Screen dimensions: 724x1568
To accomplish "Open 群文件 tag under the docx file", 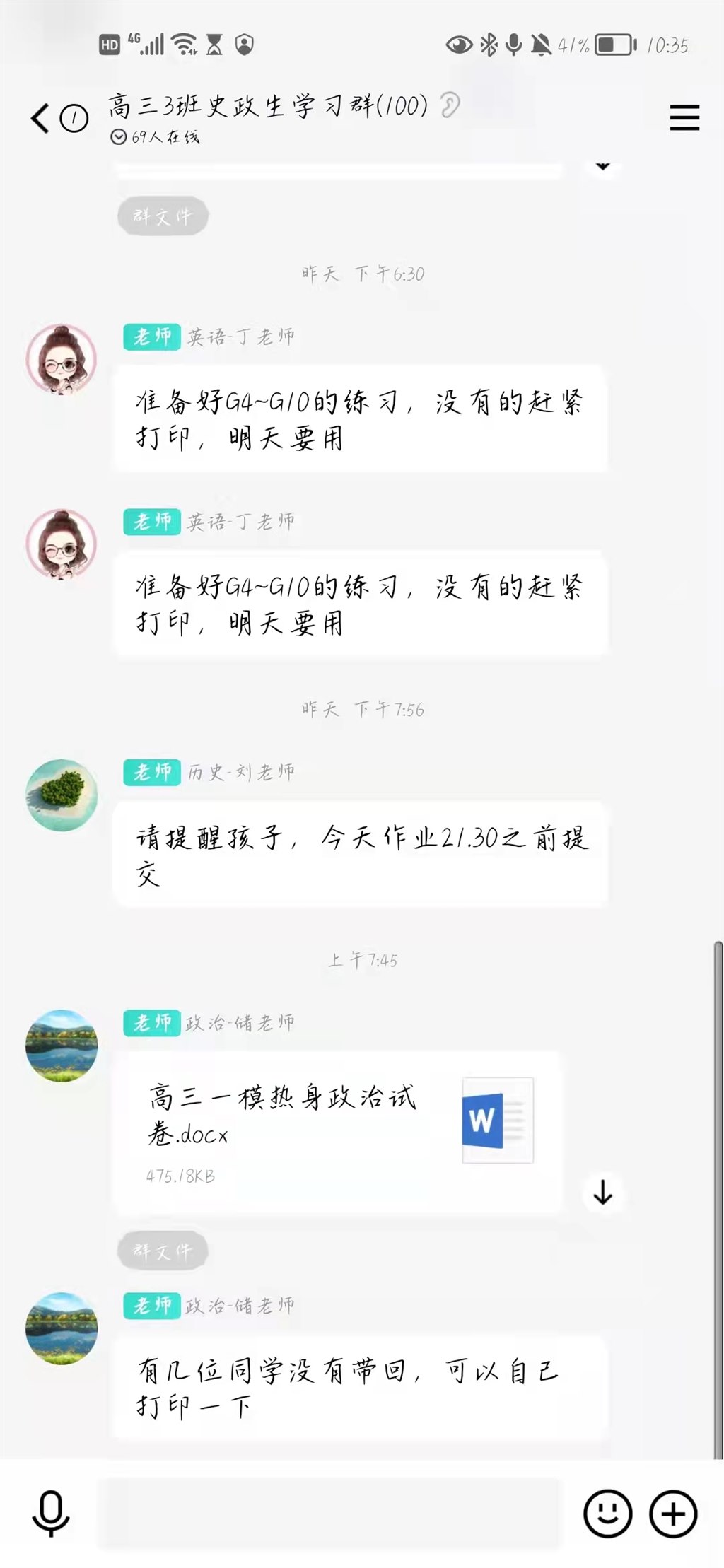I will click(163, 1251).
